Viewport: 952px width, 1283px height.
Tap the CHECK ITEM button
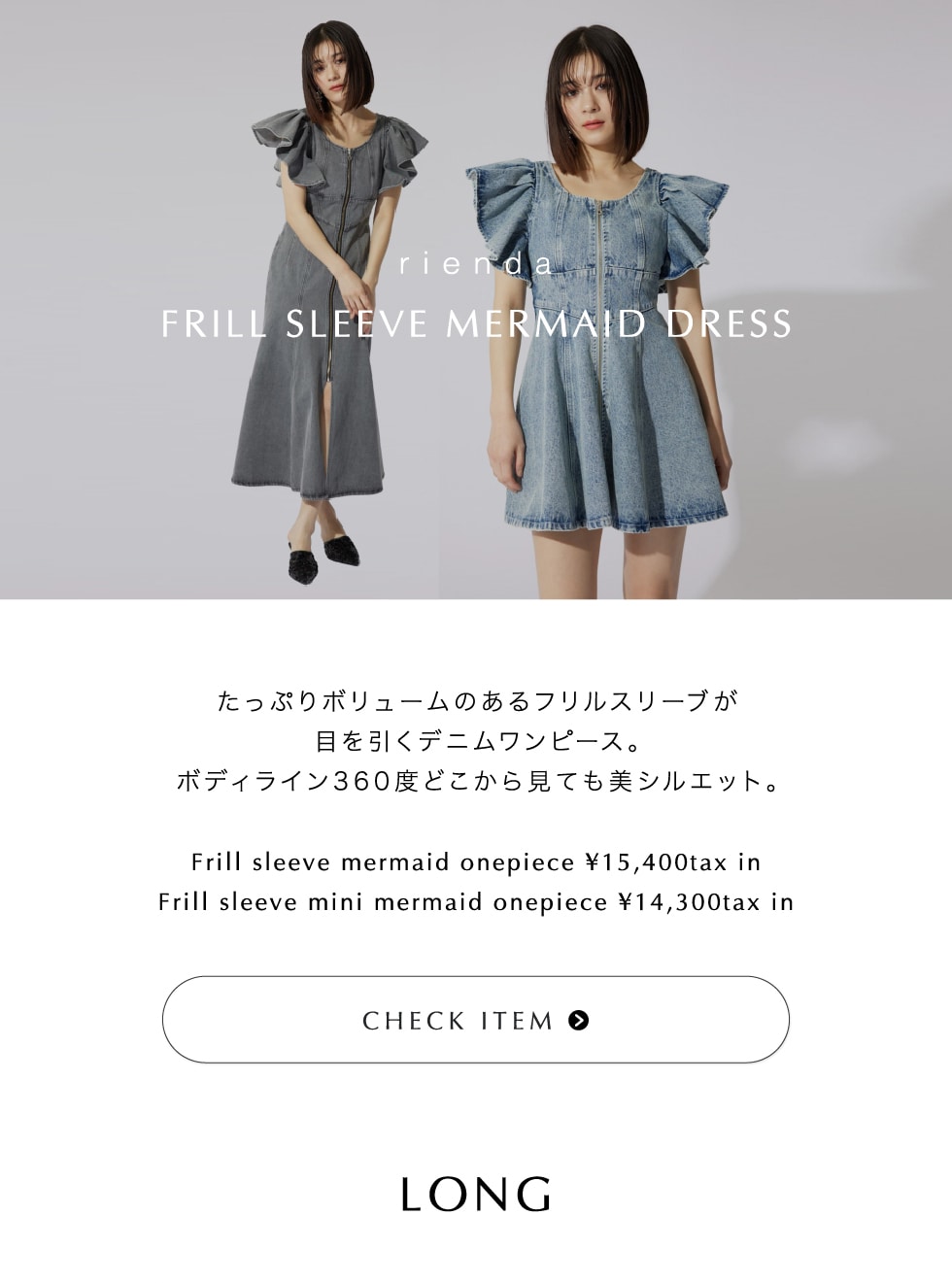tap(475, 1020)
